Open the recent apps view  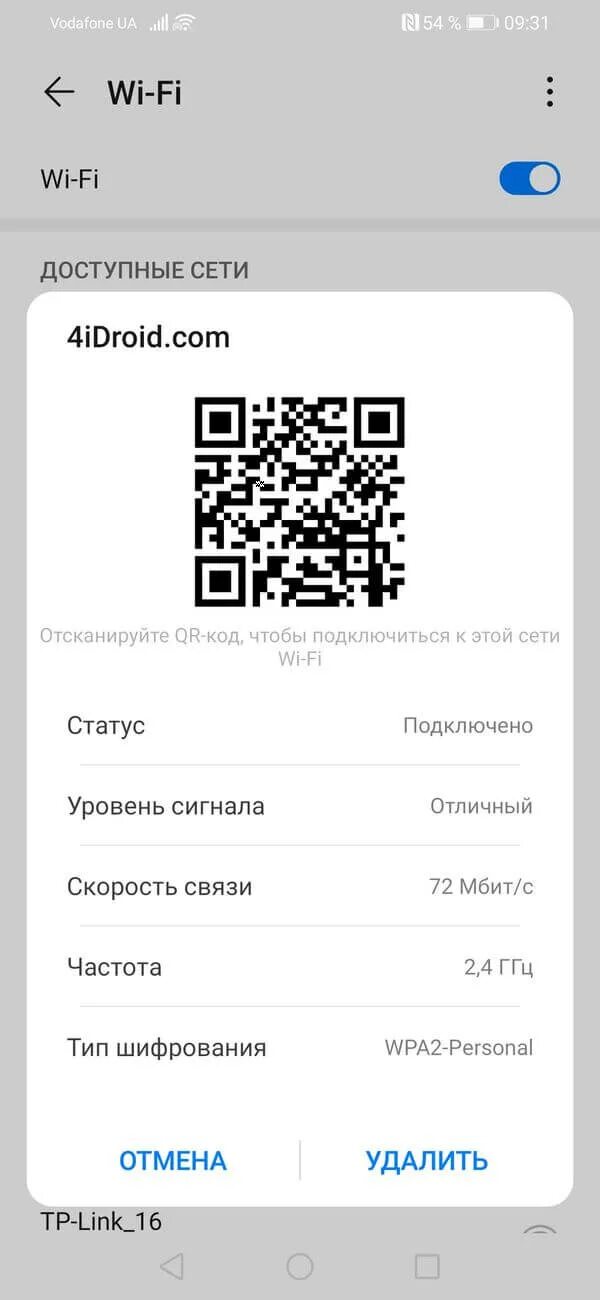[x=427, y=1266]
